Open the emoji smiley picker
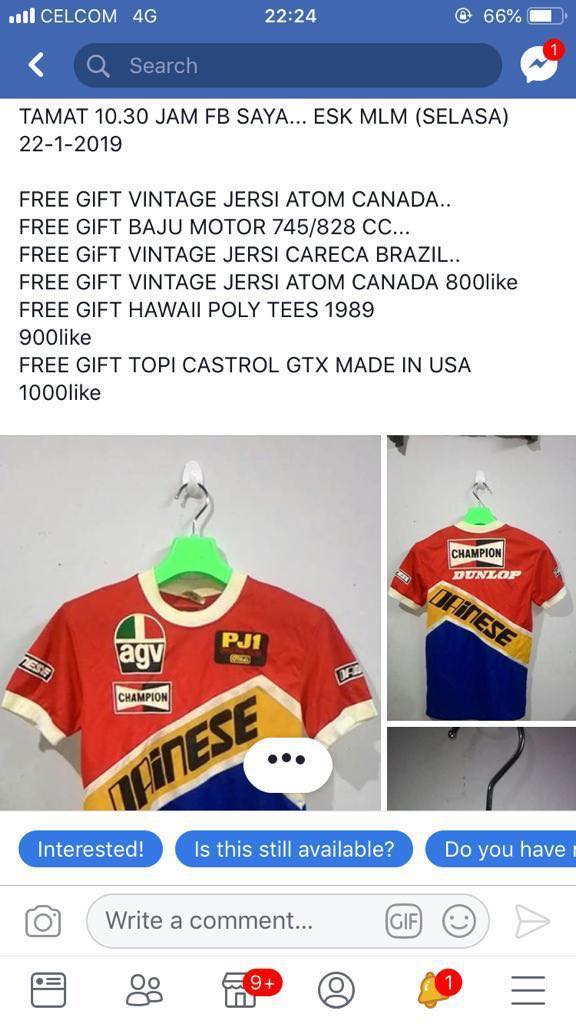Image resolution: width=576 pixels, height=1024 pixels. (x=459, y=921)
